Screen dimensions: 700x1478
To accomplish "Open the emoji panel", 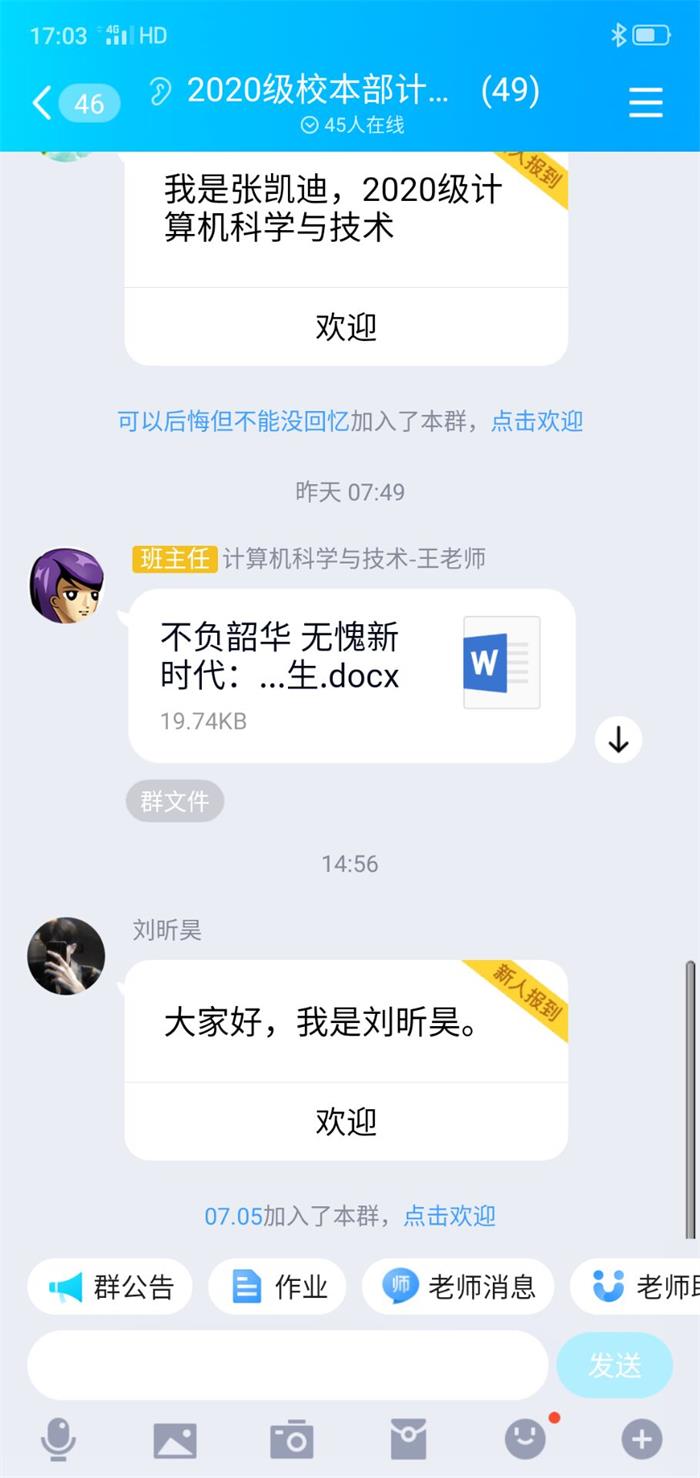I will pos(525,1440).
